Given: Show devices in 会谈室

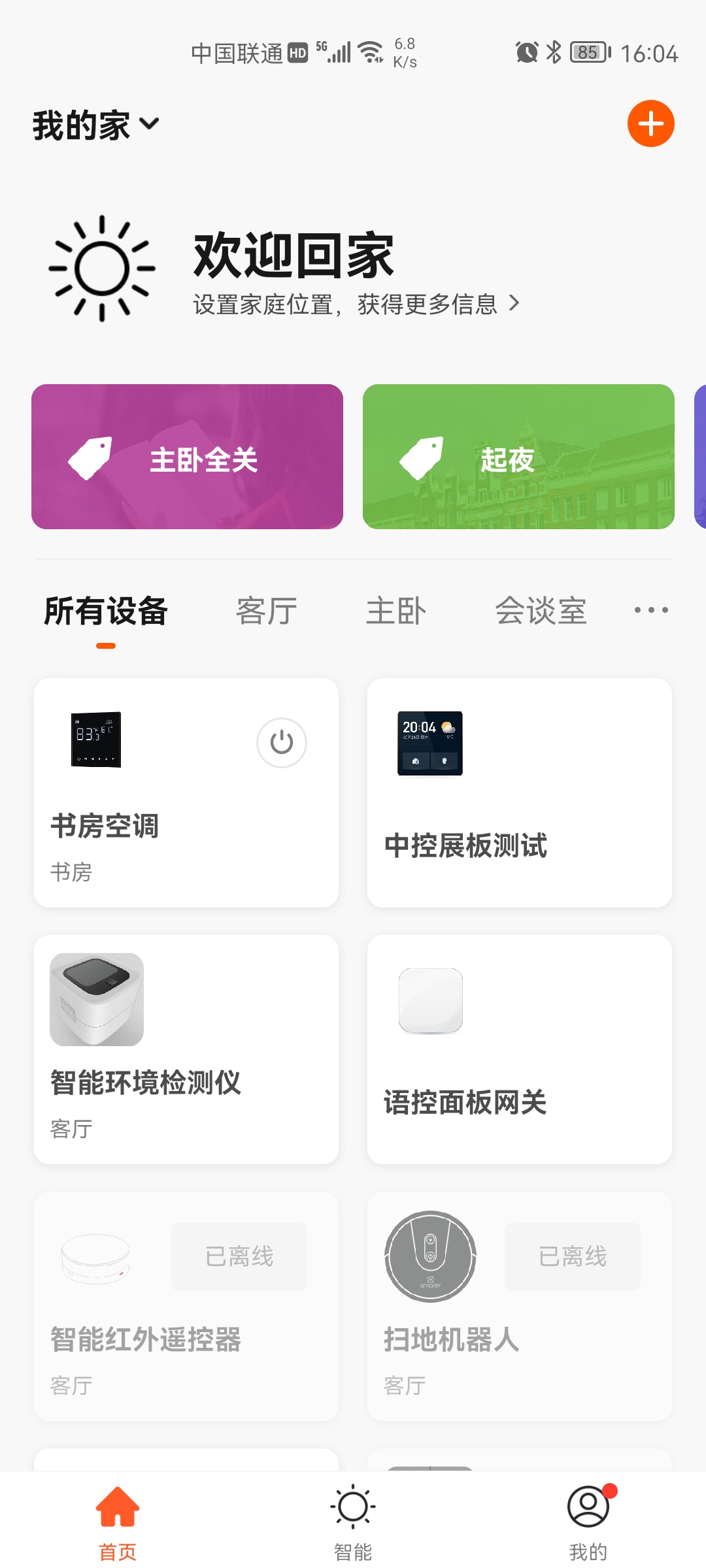Looking at the screenshot, I should coord(541,611).
